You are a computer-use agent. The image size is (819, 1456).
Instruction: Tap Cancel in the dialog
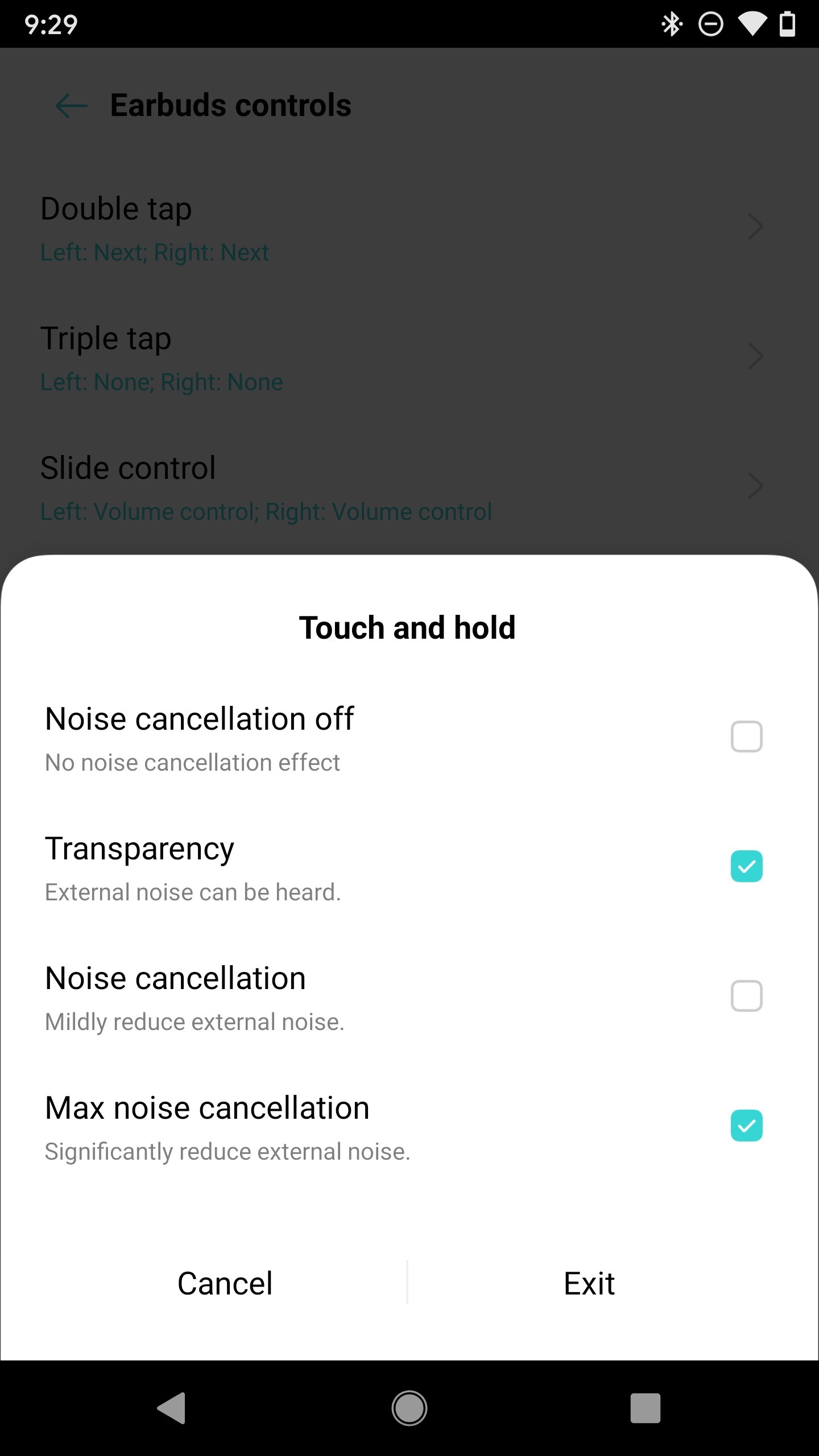225,1283
